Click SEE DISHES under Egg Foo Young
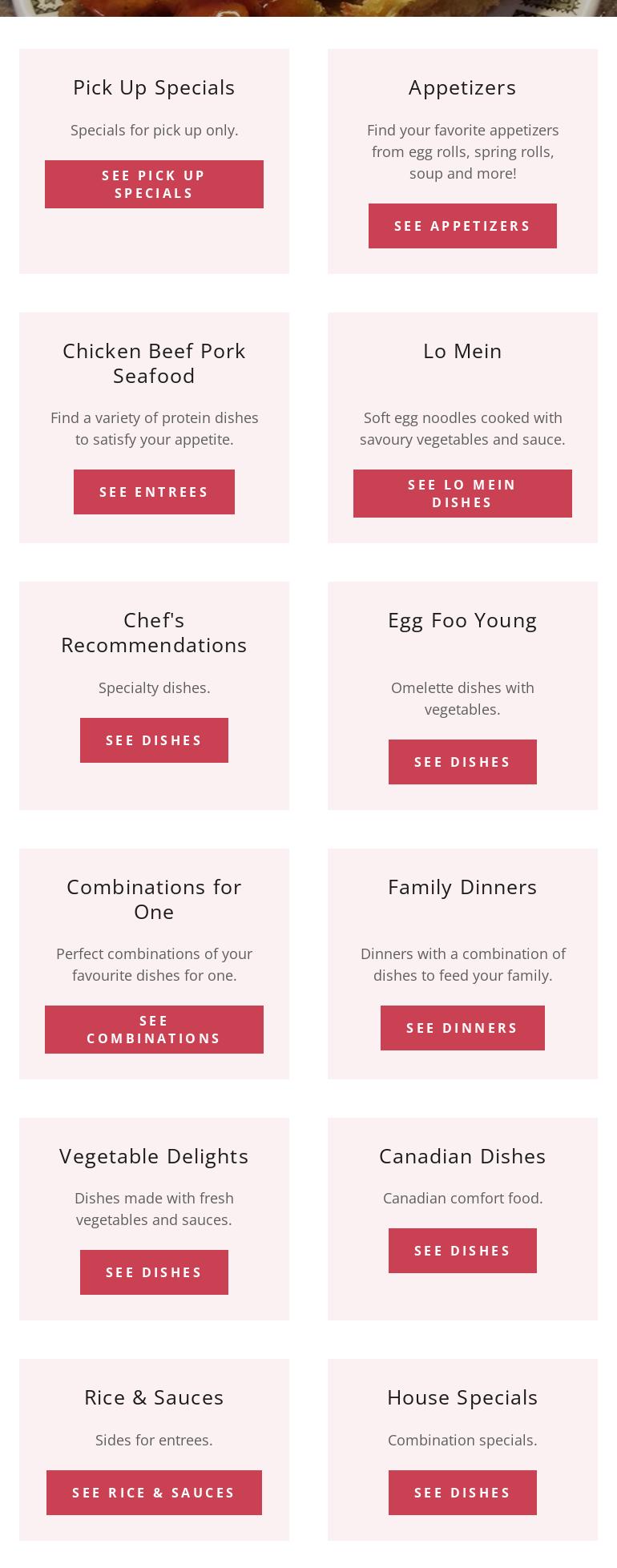Screen dimensions: 617x1568 pyautogui.click(x=462, y=761)
